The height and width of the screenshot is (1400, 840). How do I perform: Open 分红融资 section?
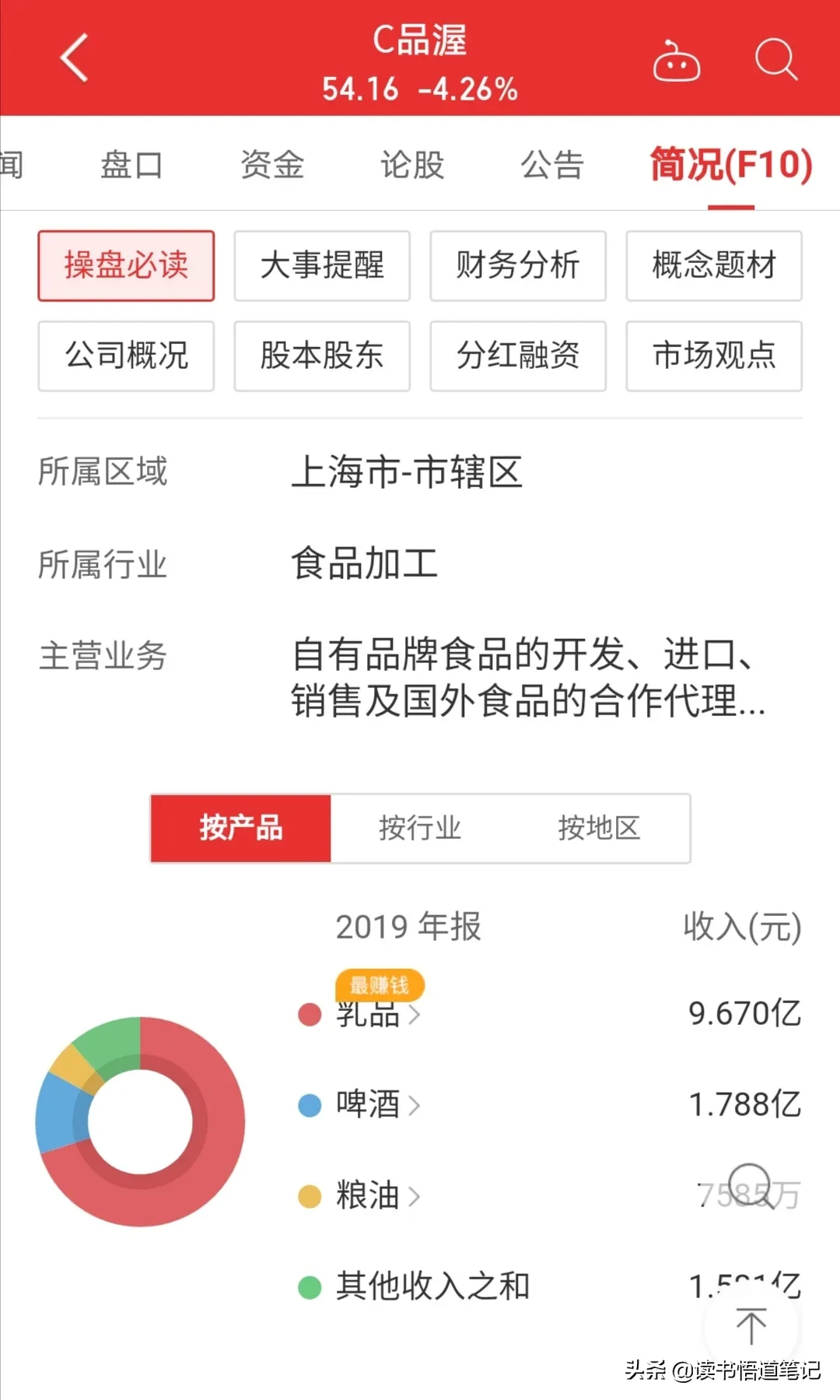(x=518, y=356)
